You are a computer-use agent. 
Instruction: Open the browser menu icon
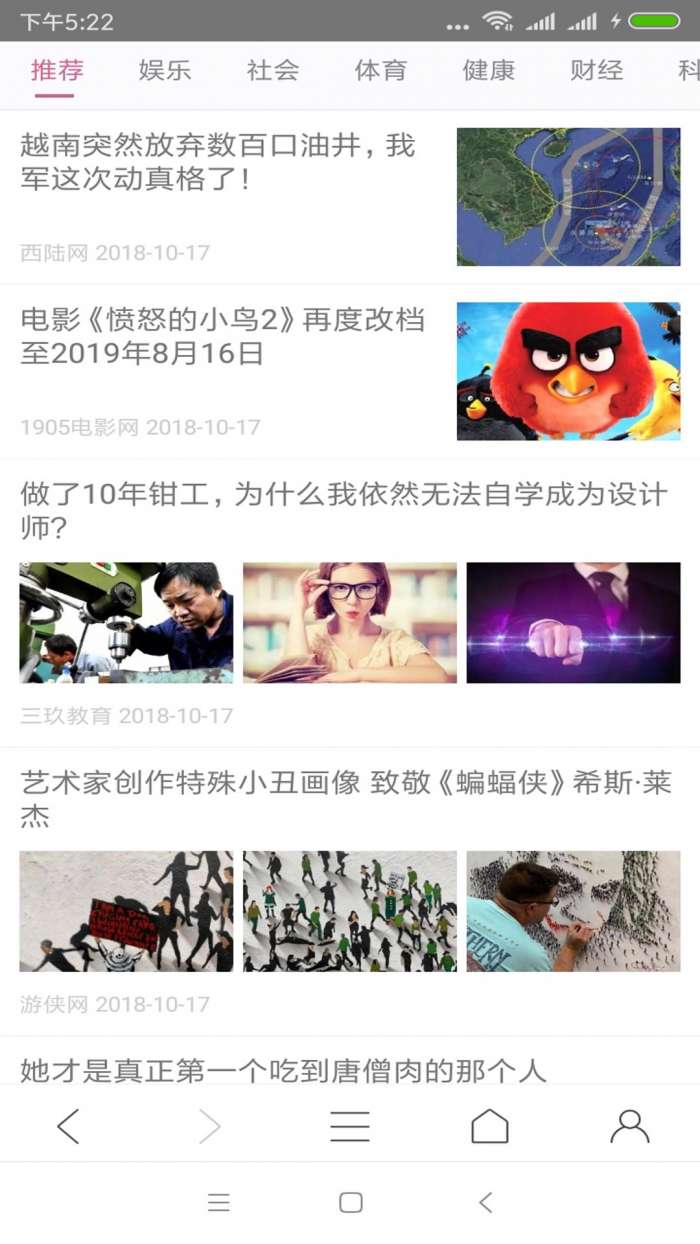pyautogui.click(x=350, y=1127)
